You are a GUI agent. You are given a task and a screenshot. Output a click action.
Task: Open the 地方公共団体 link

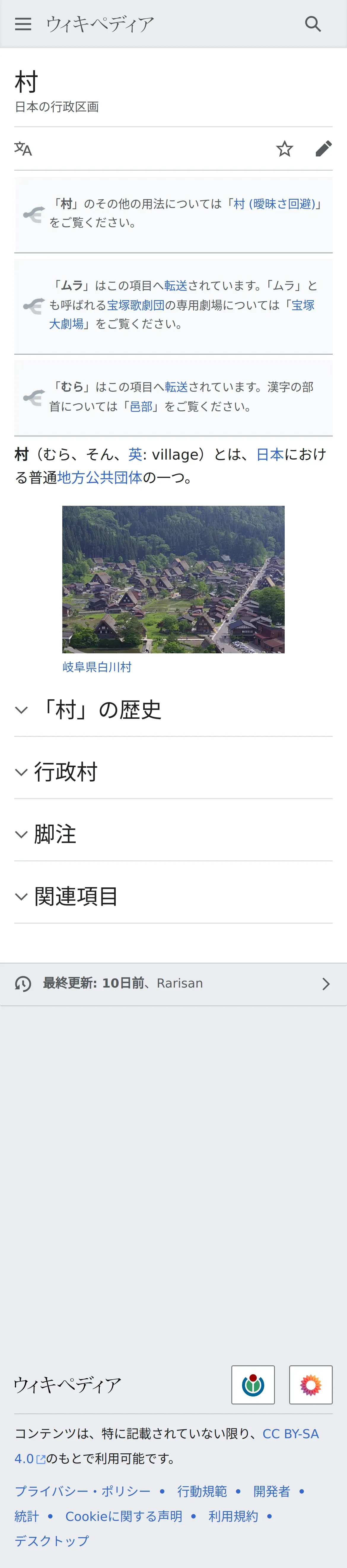click(x=100, y=478)
